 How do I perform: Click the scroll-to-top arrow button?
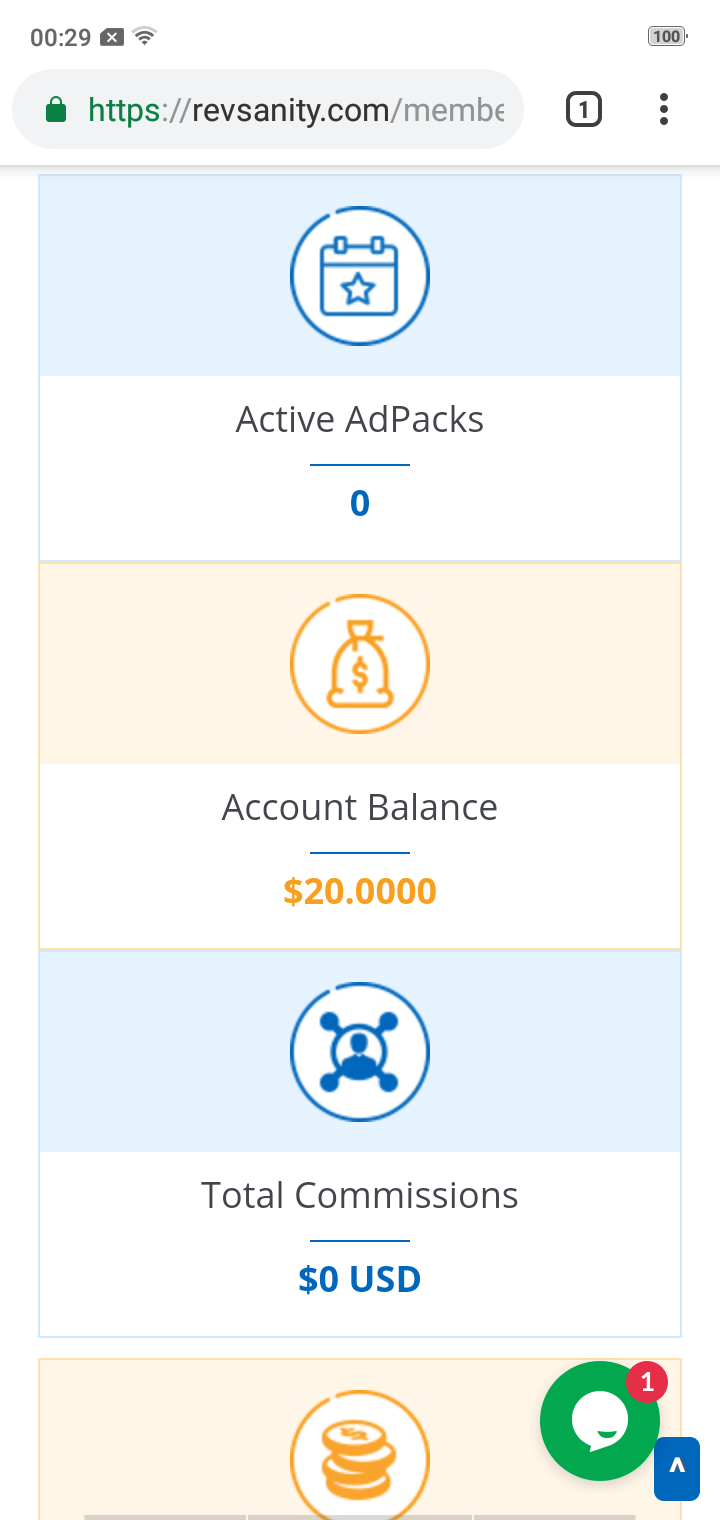(x=677, y=1468)
